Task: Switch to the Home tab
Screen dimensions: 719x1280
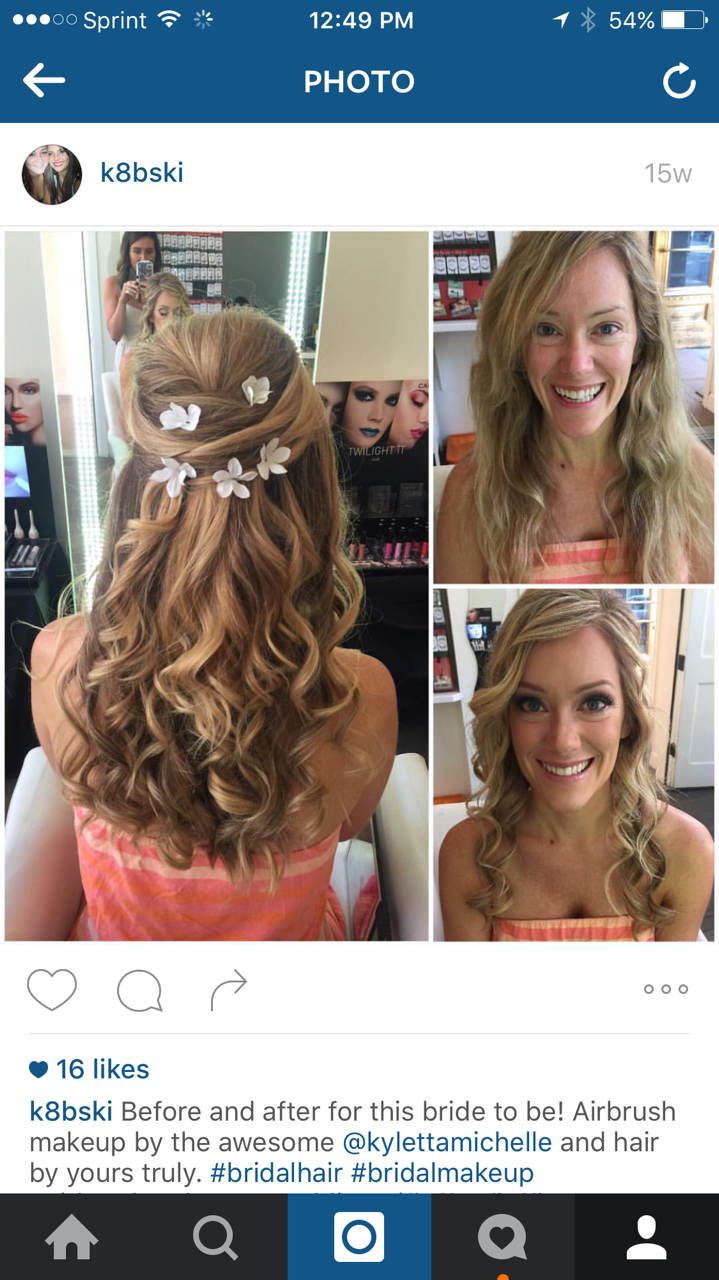Action: (72, 1238)
